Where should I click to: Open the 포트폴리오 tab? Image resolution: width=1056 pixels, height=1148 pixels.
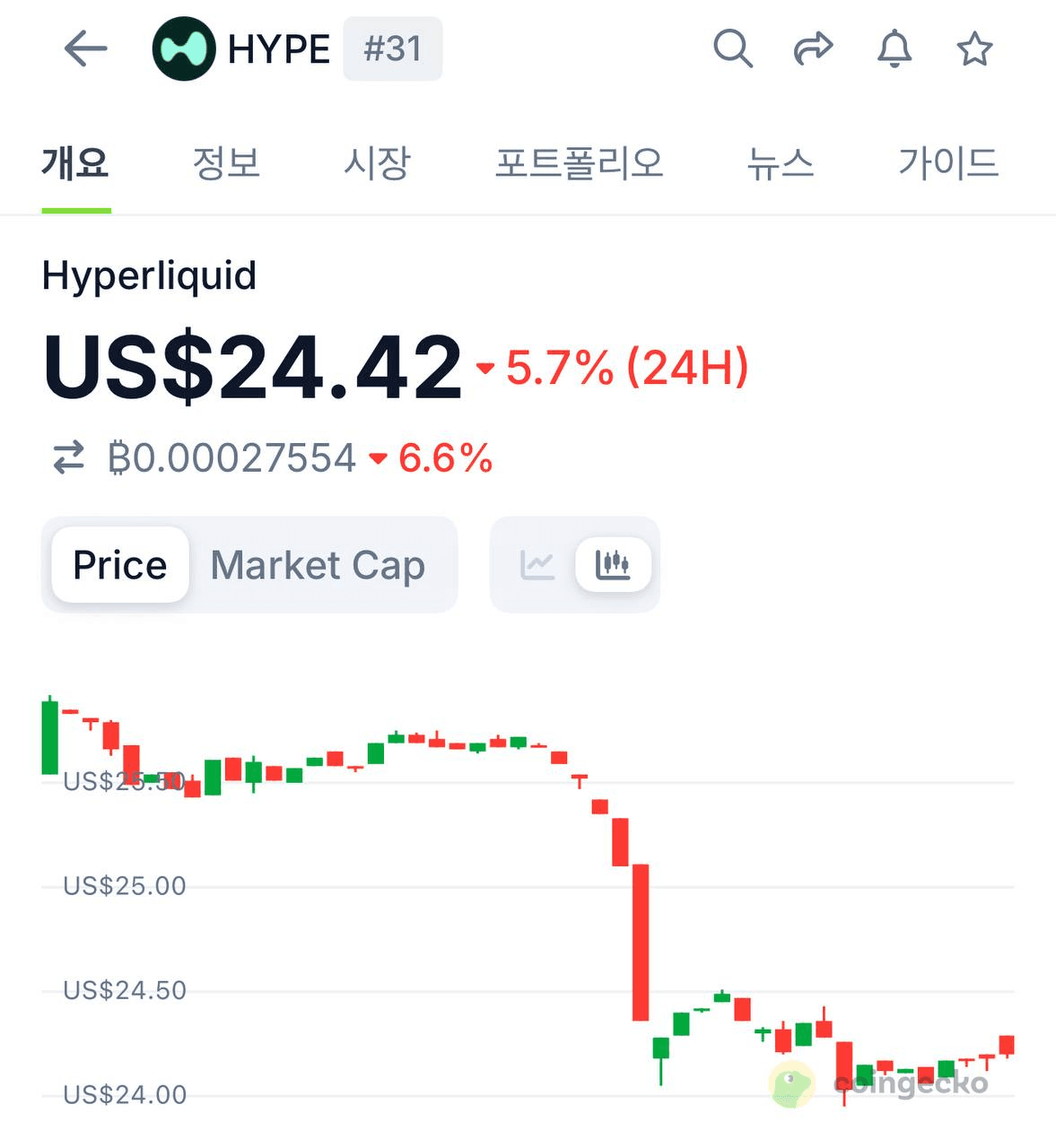[579, 163]
